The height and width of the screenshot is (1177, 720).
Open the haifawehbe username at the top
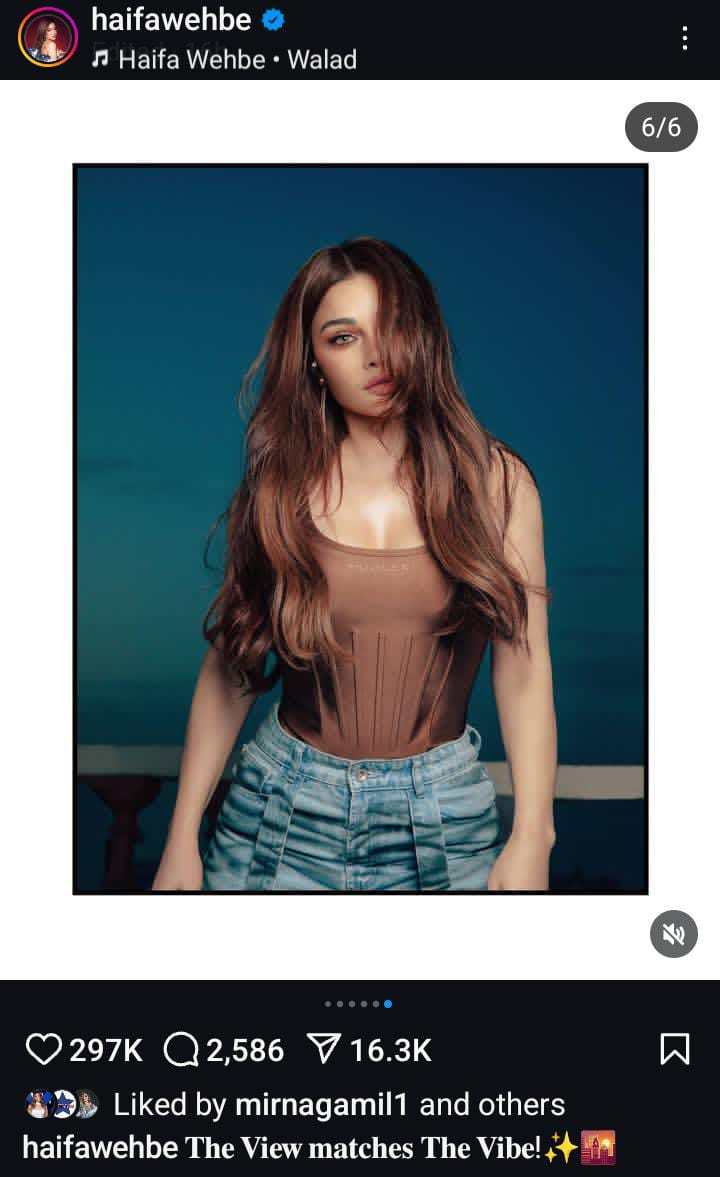[170, 19]
